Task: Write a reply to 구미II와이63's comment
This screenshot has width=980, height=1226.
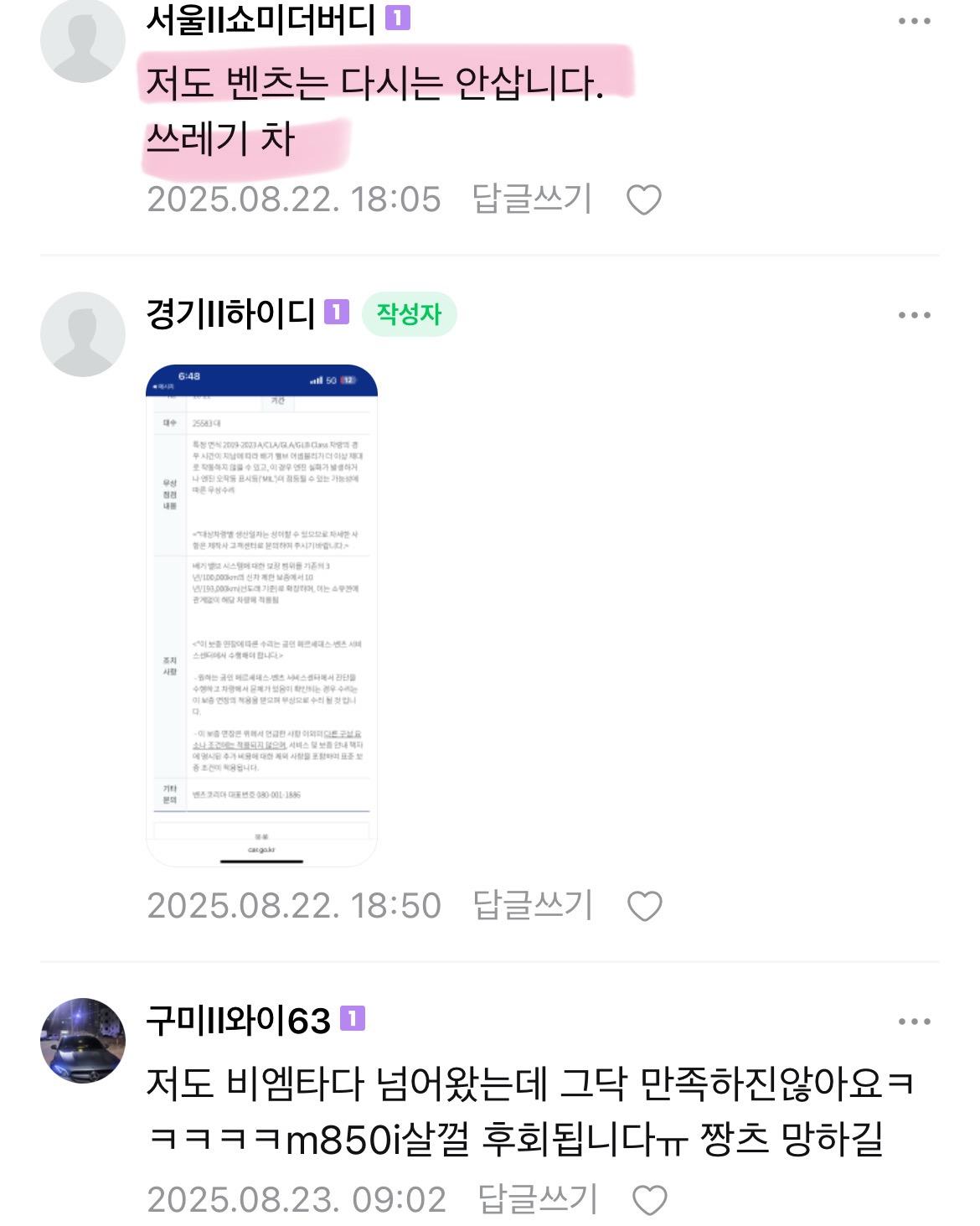Action: [537, 1200]
